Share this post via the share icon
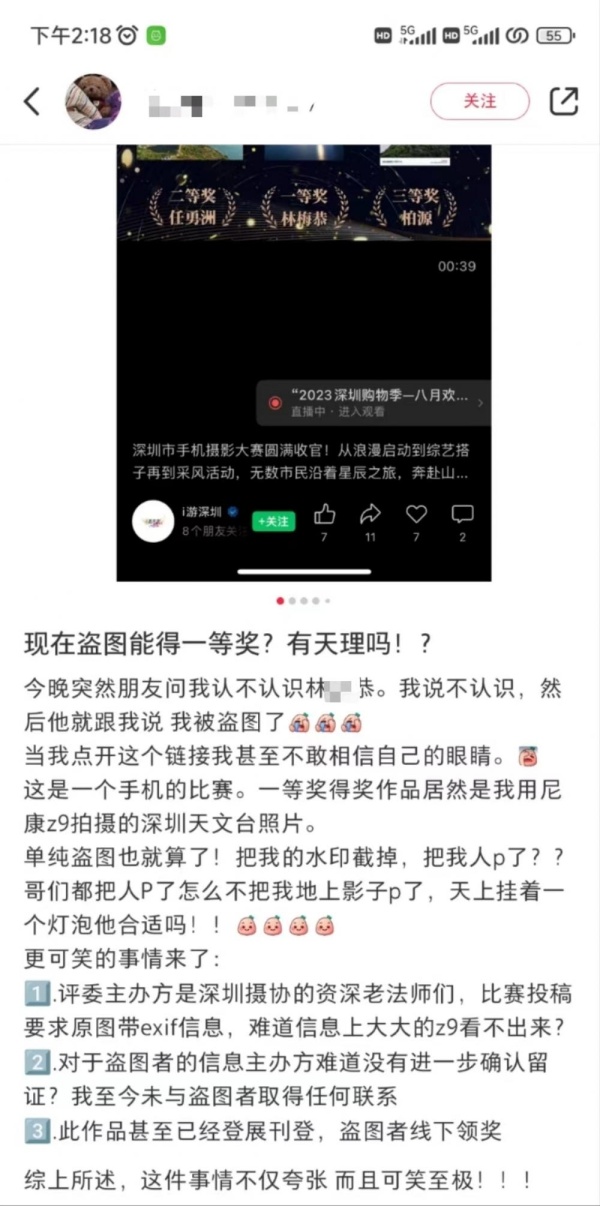 pyautogui.click(x=563, y=101)
